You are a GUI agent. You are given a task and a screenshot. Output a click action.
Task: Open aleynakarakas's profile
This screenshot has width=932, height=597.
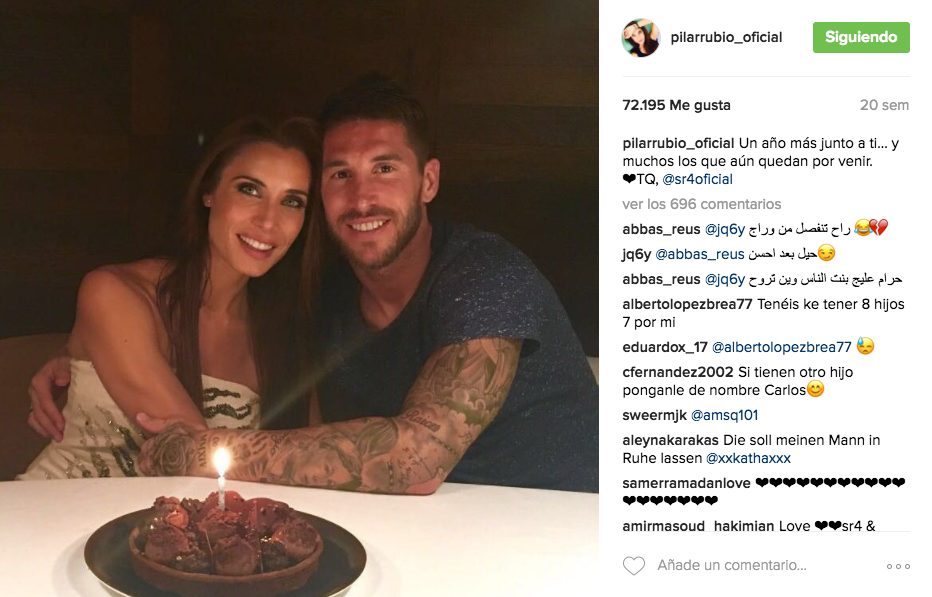(673, 440)
